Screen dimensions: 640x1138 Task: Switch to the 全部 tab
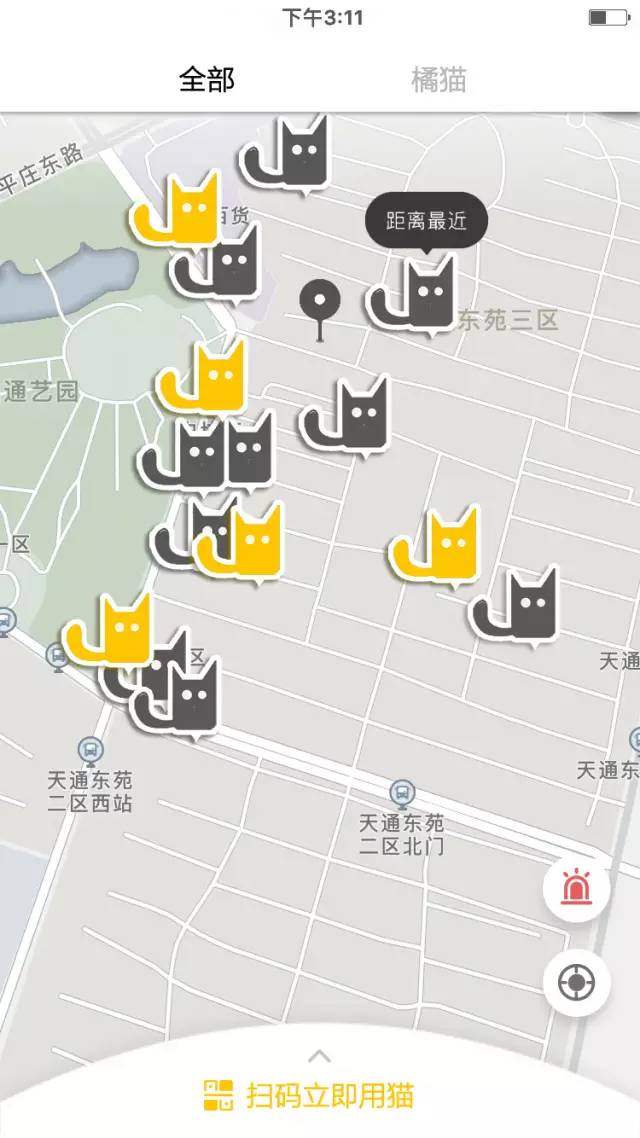[x=207, y=80]
